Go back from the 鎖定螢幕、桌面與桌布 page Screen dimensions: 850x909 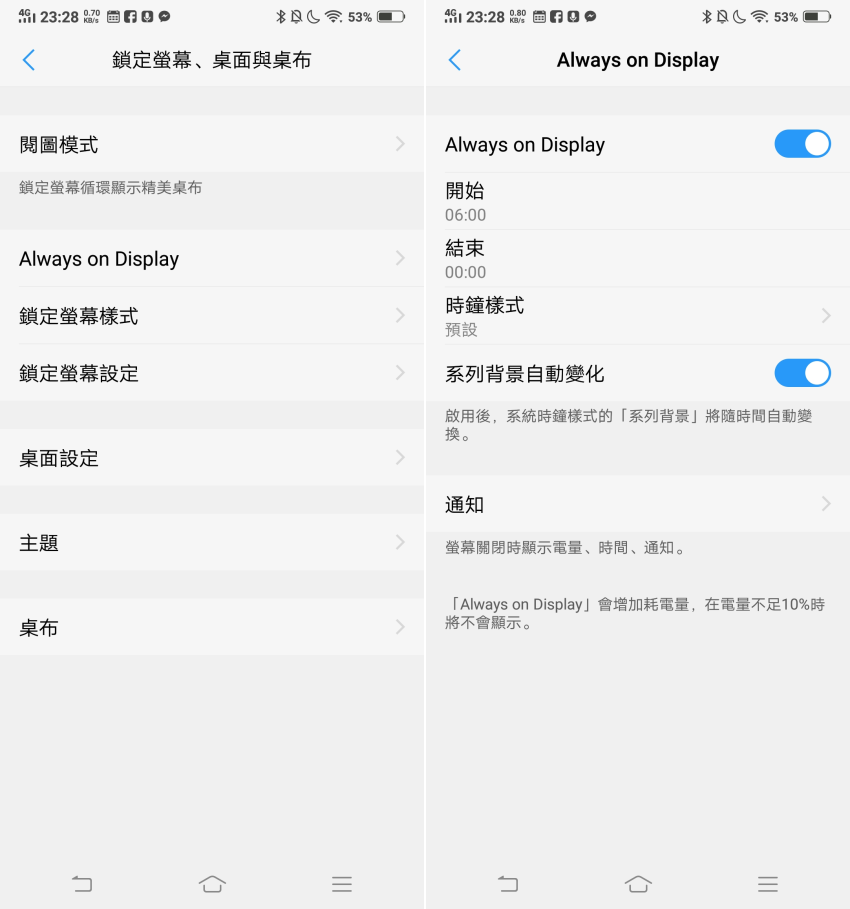(28, 60)
